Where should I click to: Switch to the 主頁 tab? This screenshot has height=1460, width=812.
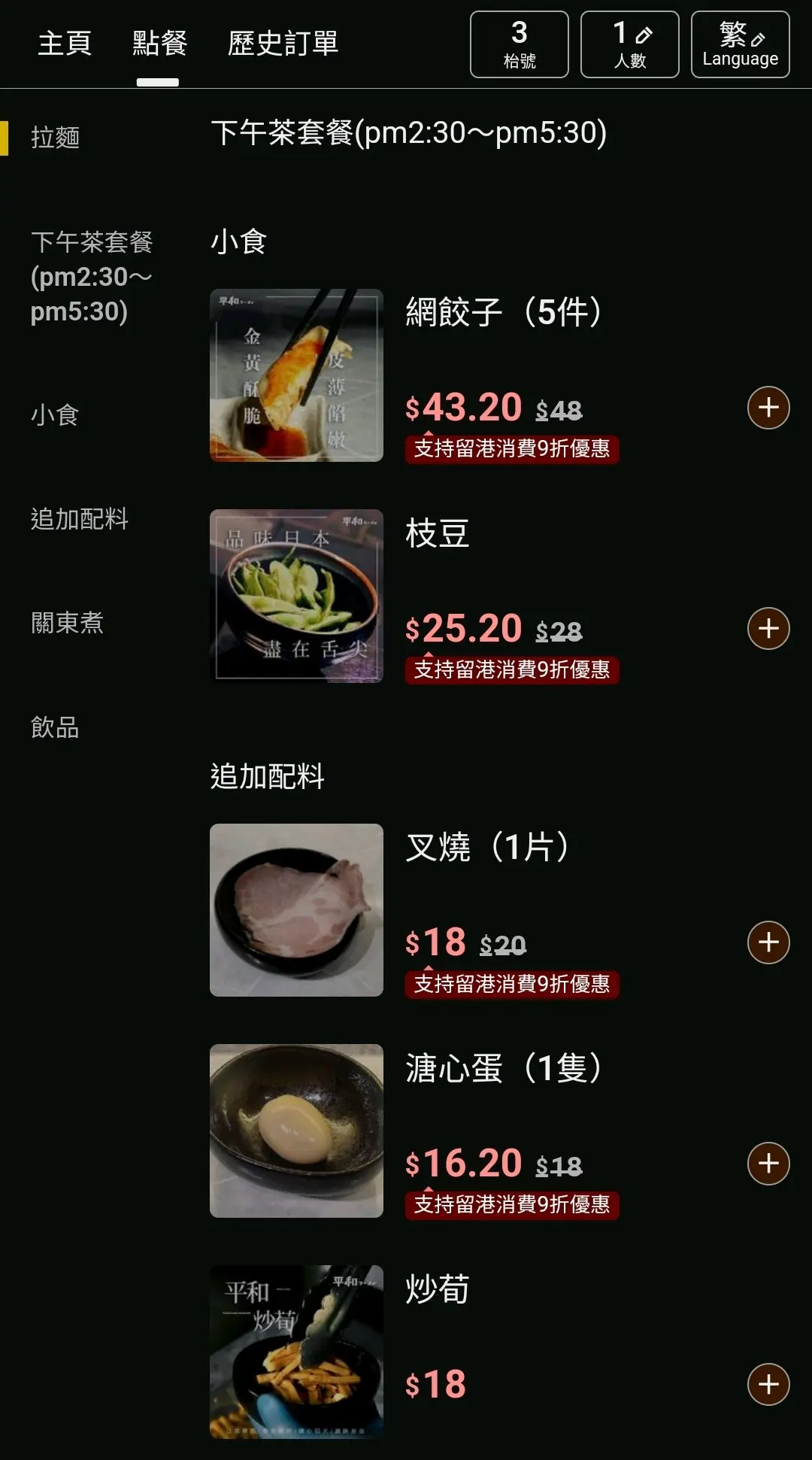click(65, 44)
